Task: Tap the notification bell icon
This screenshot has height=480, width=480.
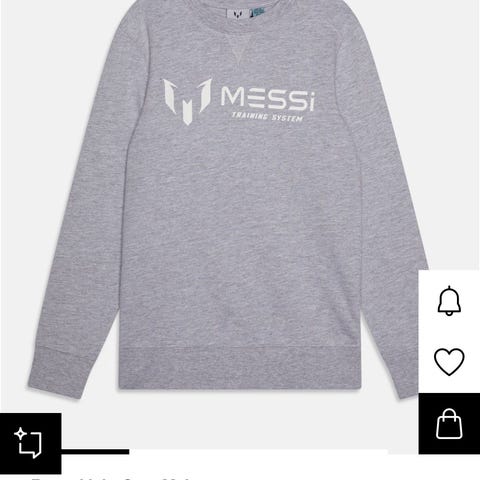Action: coord(449,301)
